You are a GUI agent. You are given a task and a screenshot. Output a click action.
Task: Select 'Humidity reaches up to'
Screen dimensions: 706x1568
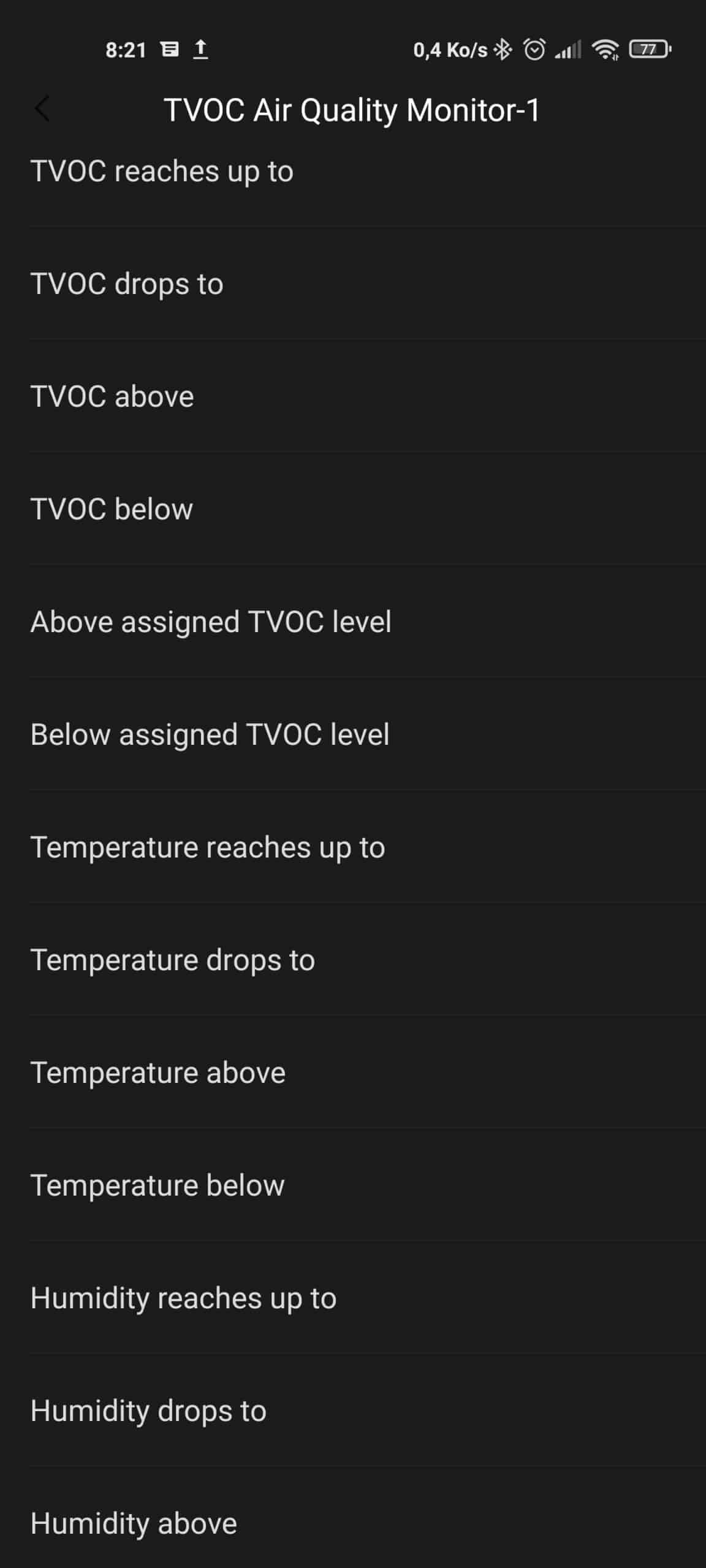(353, 1297)
